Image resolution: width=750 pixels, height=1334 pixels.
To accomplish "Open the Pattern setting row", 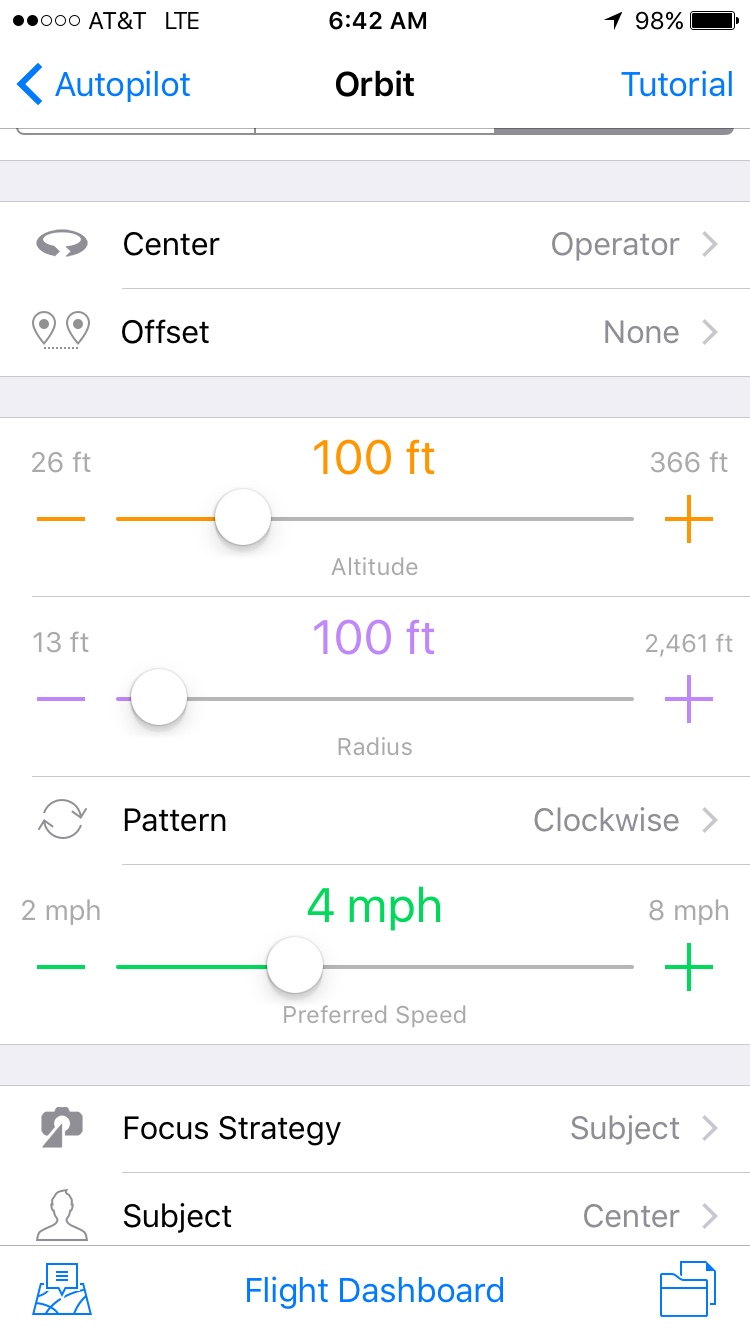I will (x=375, y=821).
